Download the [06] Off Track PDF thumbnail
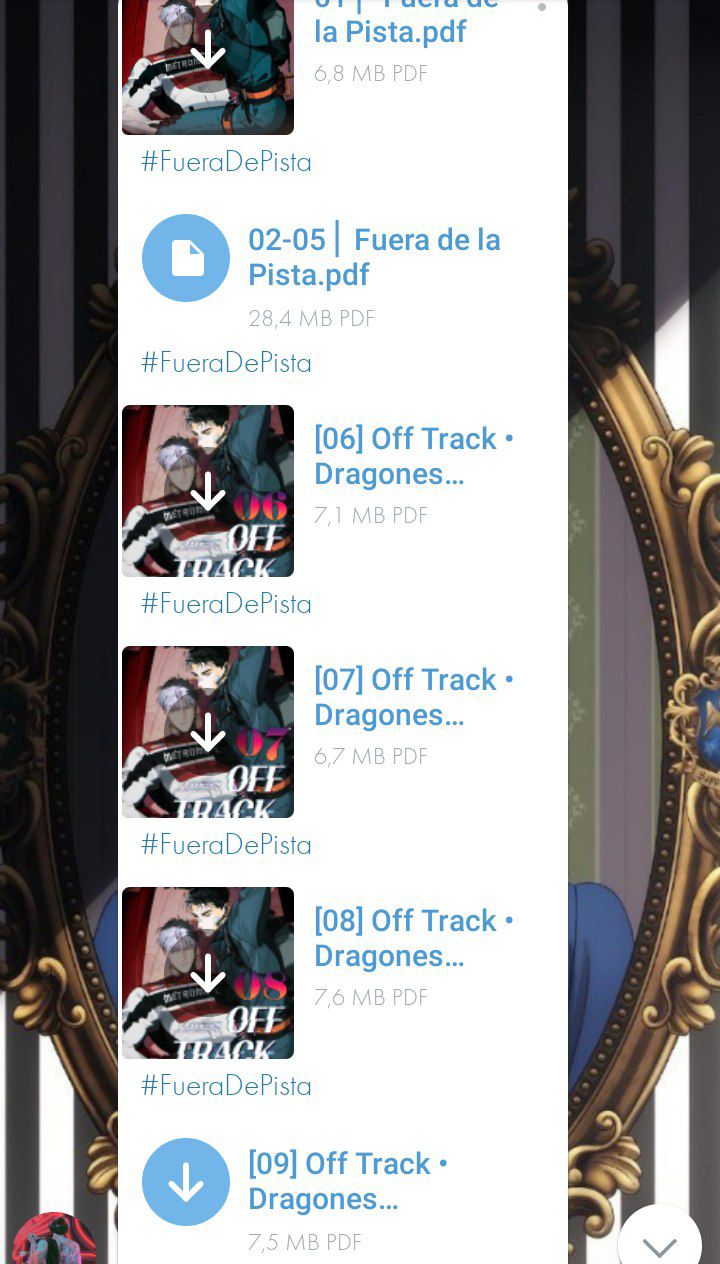Image resolution: width=720 pixels, height=1264 pixels. tap(208, 491)
